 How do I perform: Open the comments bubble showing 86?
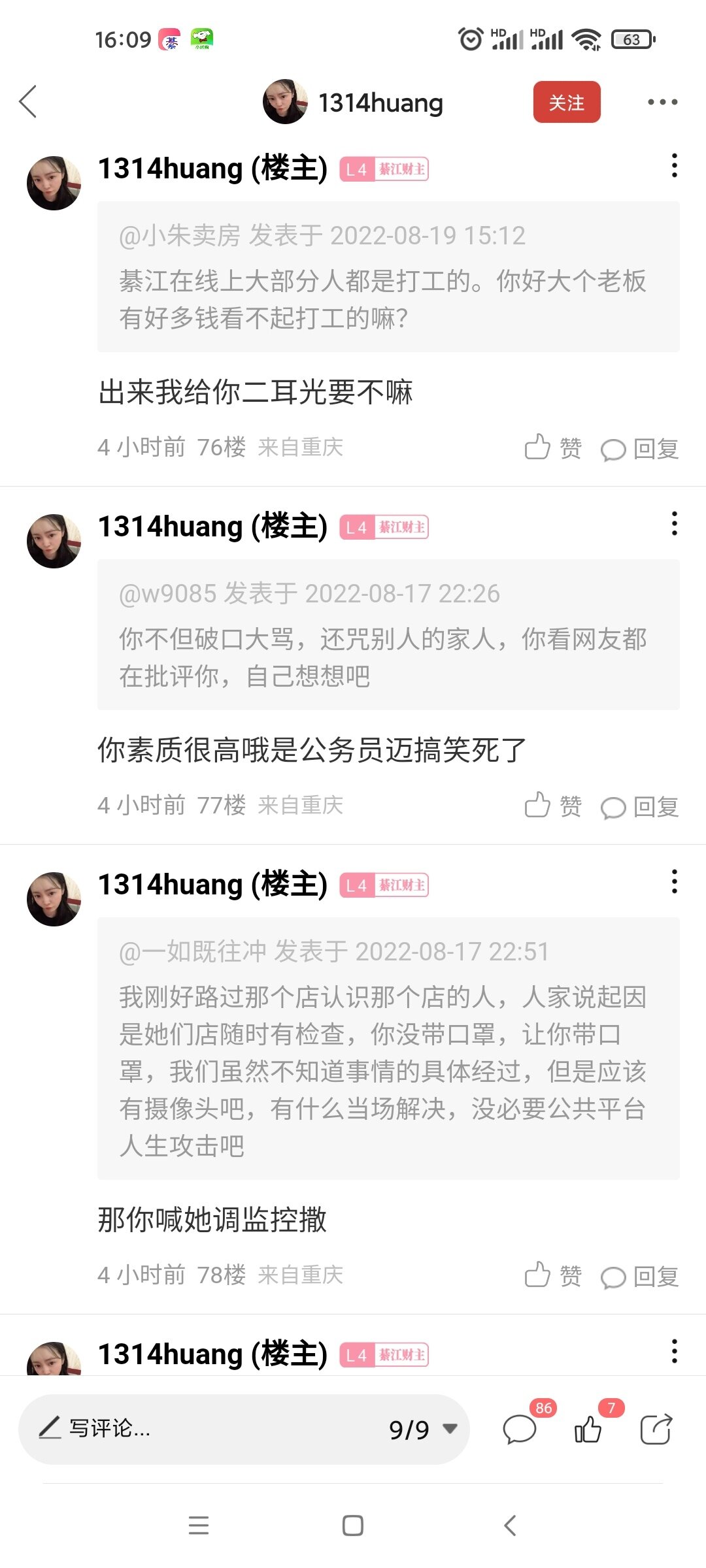(x=520, y=1429)
